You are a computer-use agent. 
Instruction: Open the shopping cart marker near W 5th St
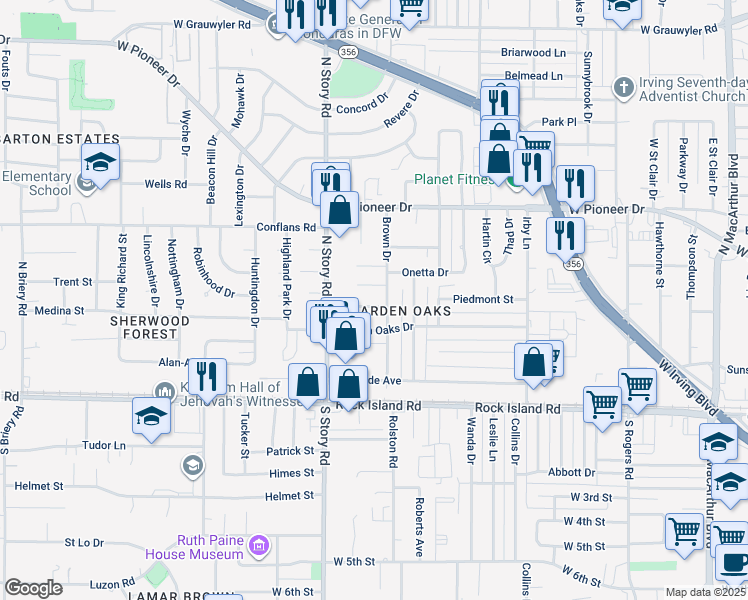(x=685, y=532)
